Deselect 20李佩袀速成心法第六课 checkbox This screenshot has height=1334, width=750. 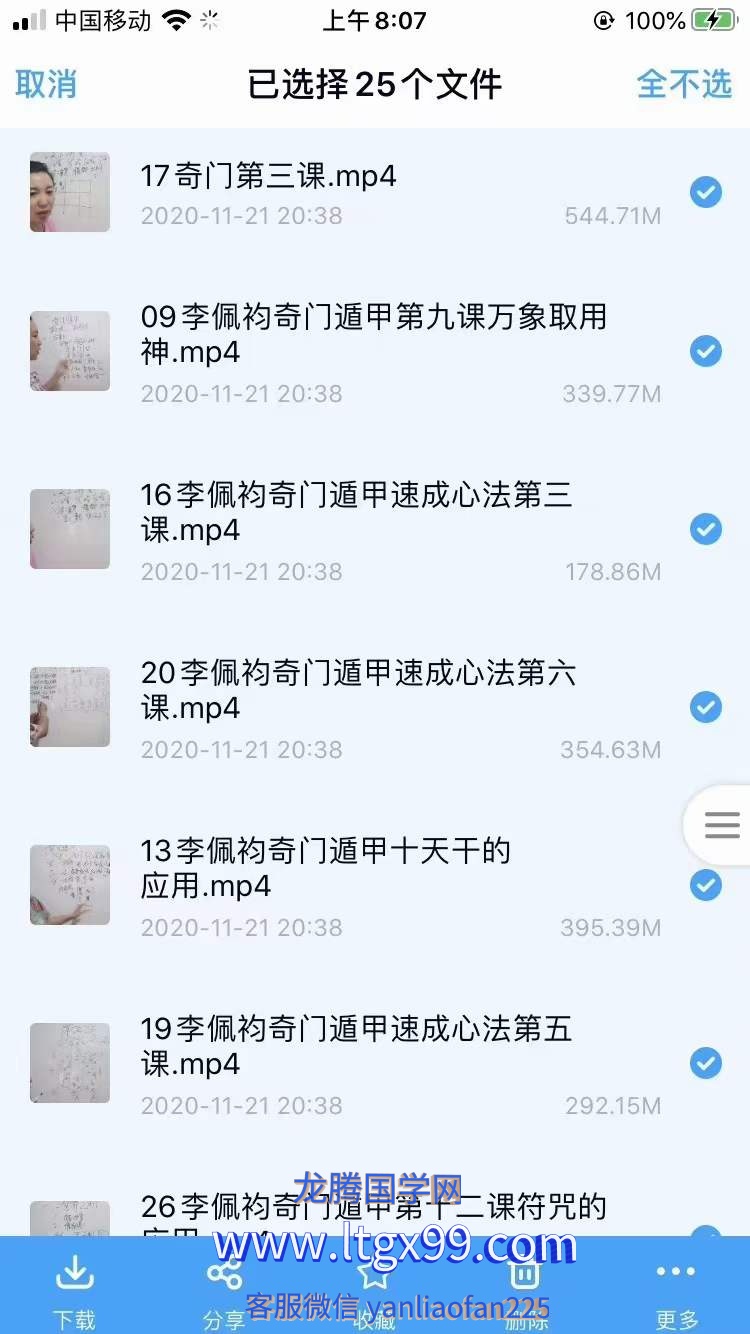[706, 707]
